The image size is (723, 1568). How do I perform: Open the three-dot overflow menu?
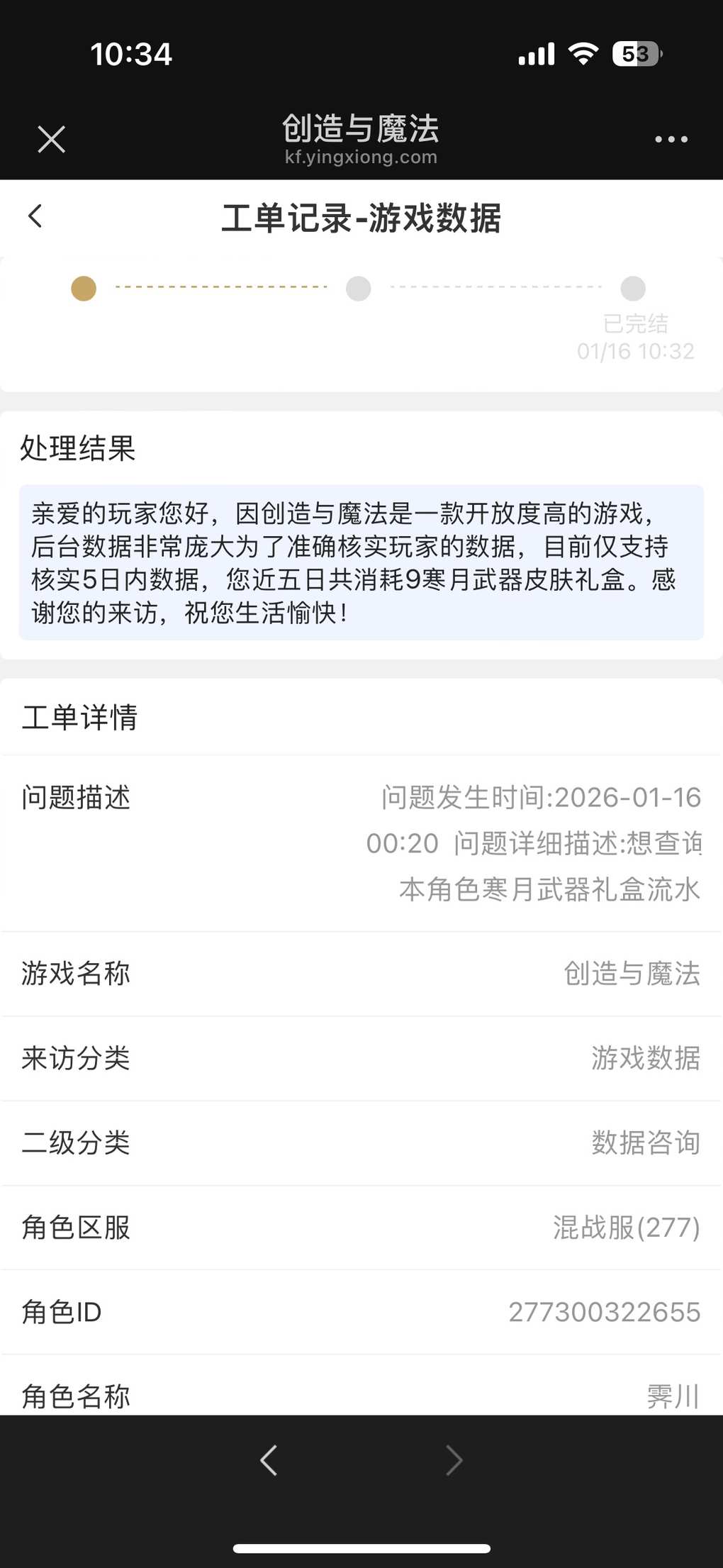[x=671, y=140]
